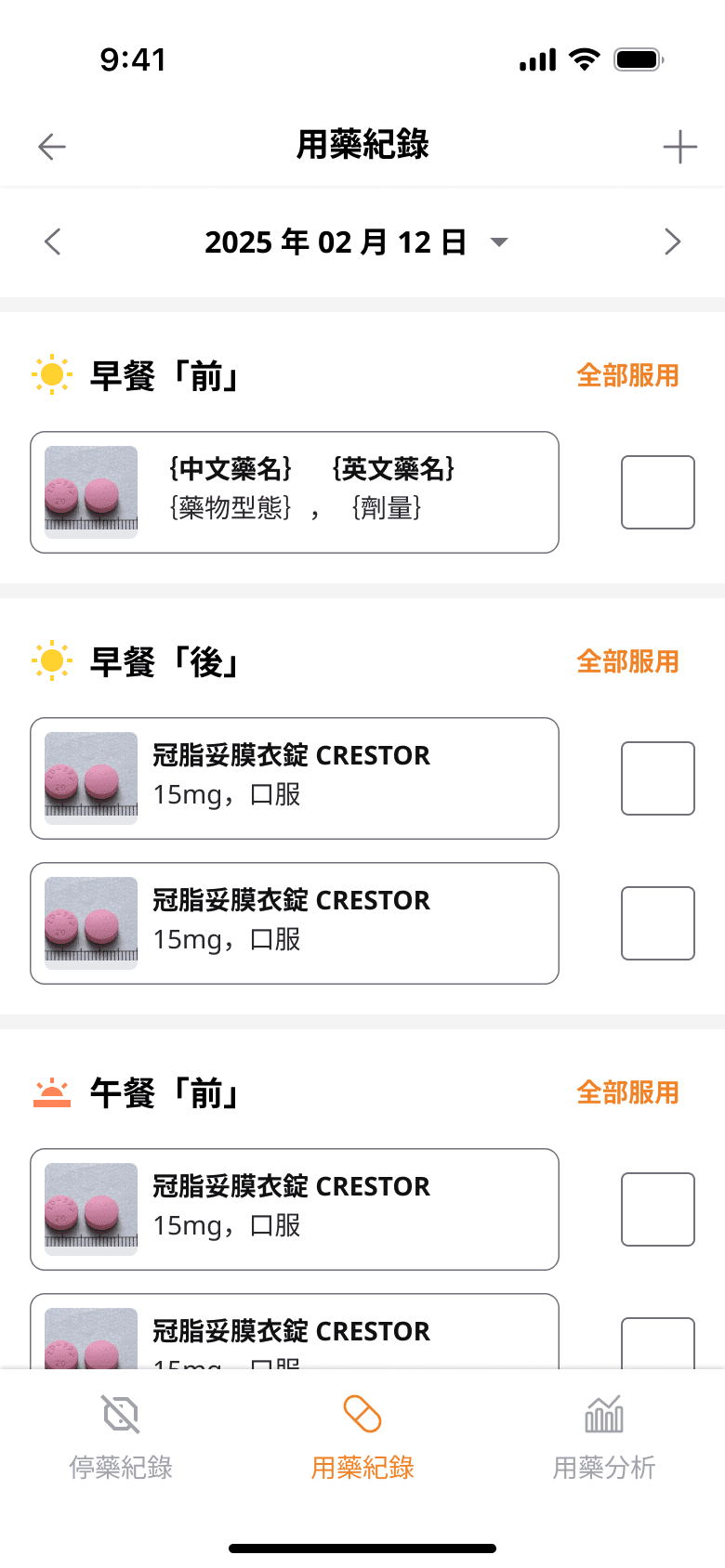Image resolution: width=725 pixels, height=1568 pixels.
Task: Mark all 午餐「前」 medications as taken
Action: point(627,1092)
